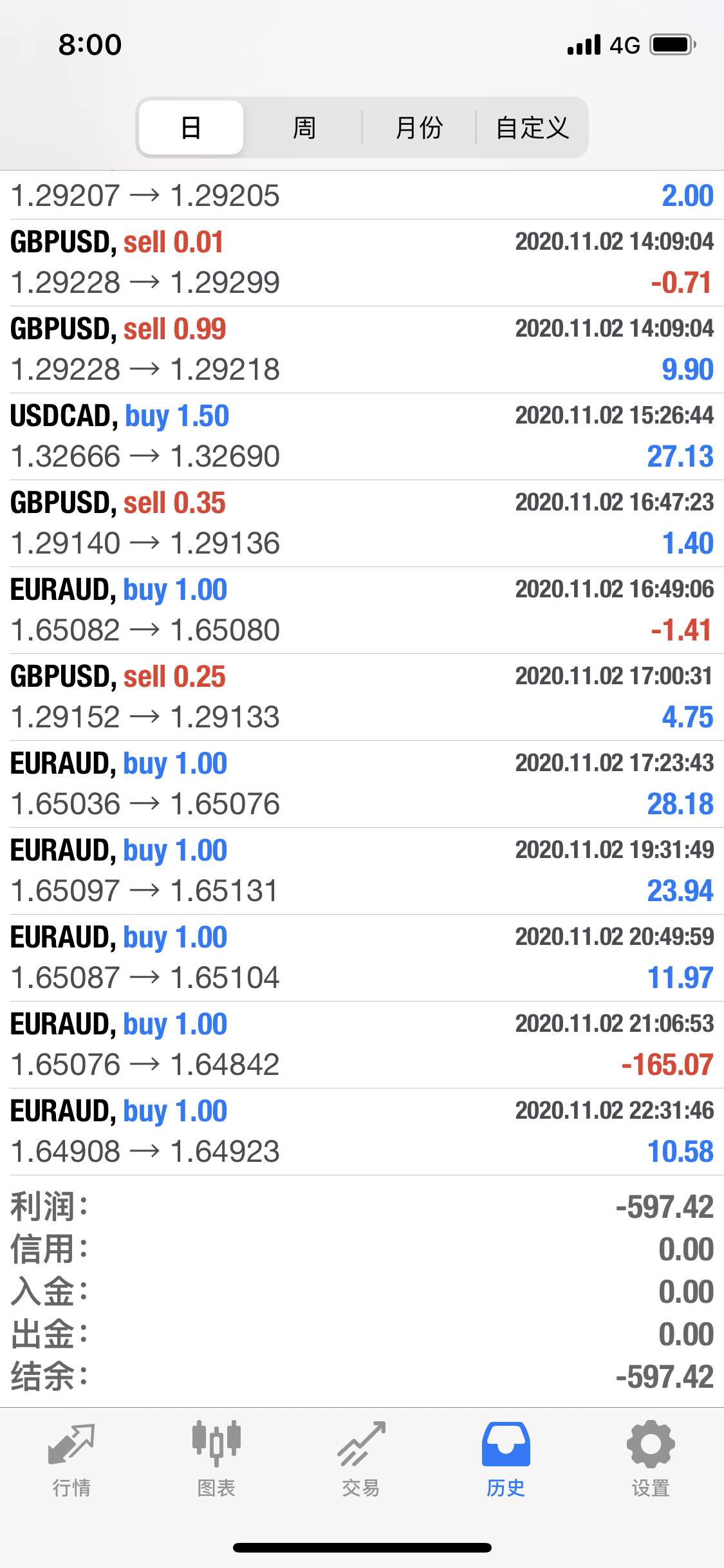Open the GBPUSD sell 0.35 trade details

click(x=362, y=523)
